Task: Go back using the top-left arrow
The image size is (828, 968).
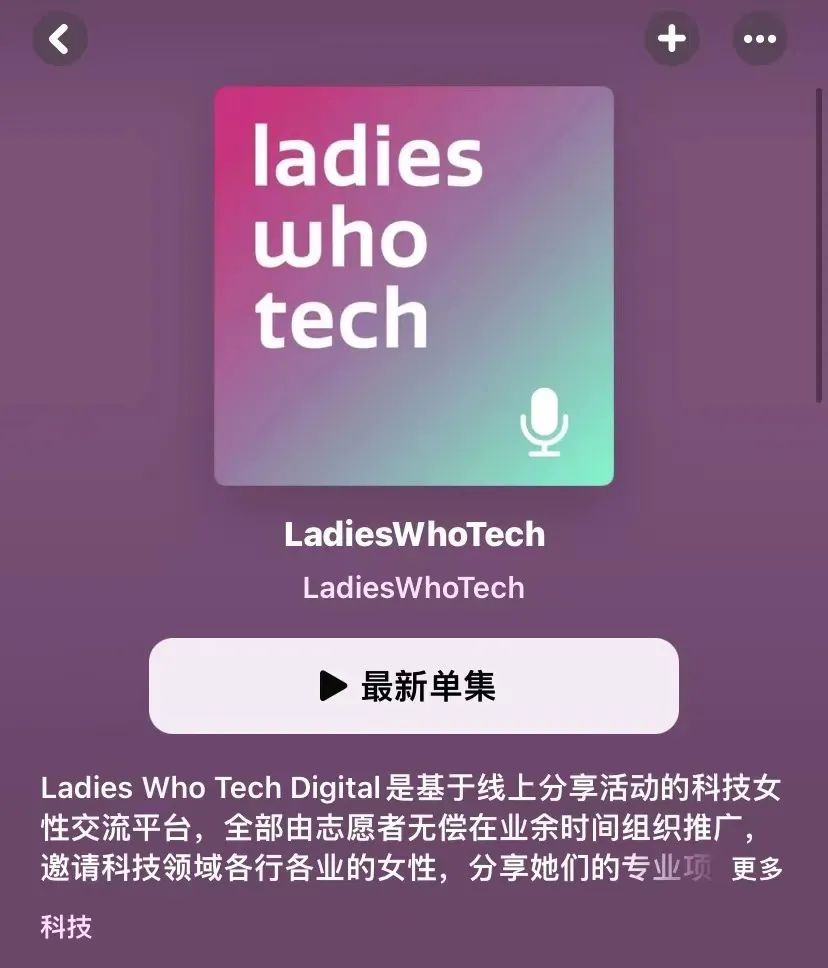Action: 60,39
